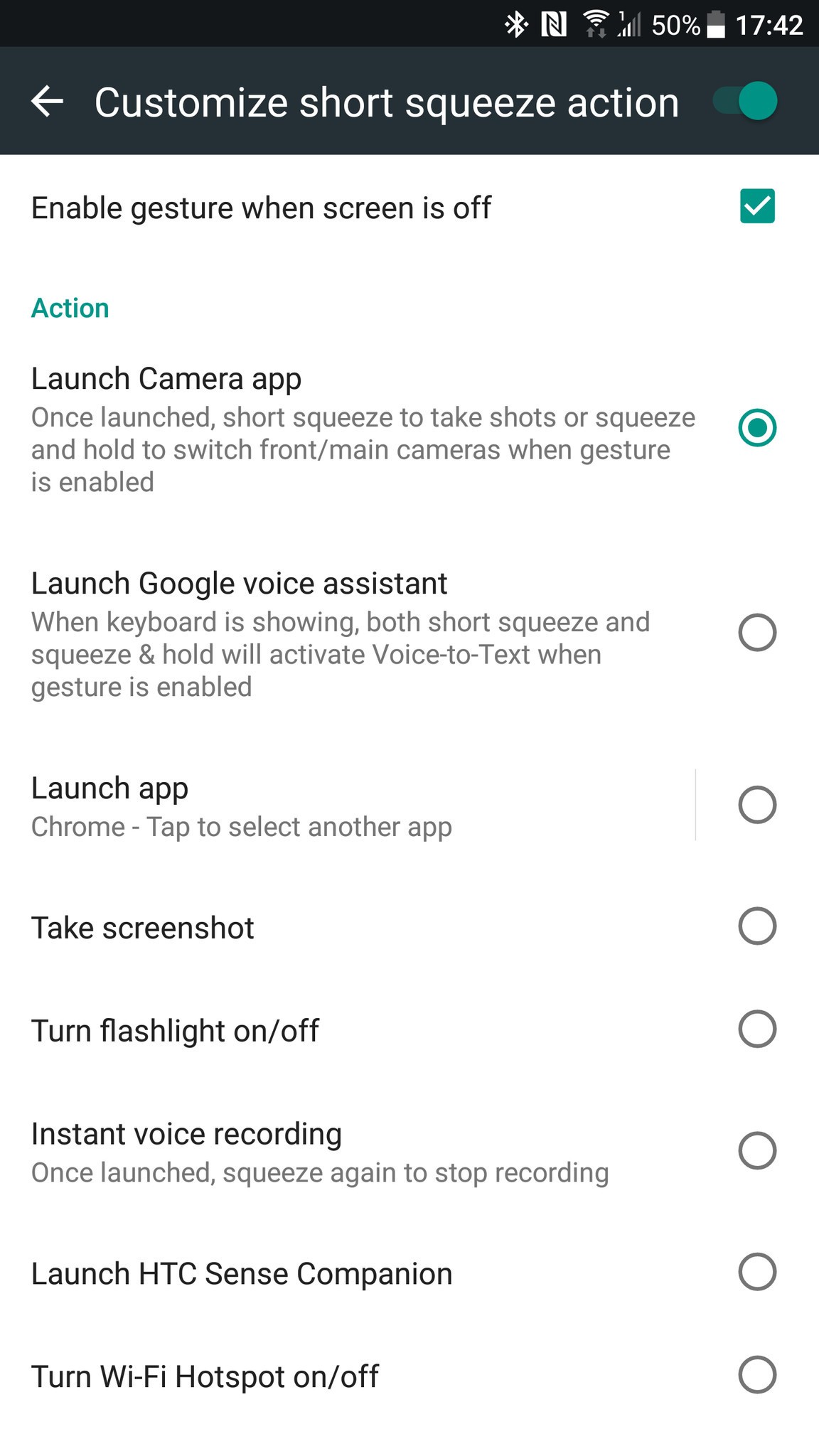Choose Launch Google voice assistant
This screenshot has width=819, height=1456.
click(x=409, y=633)
